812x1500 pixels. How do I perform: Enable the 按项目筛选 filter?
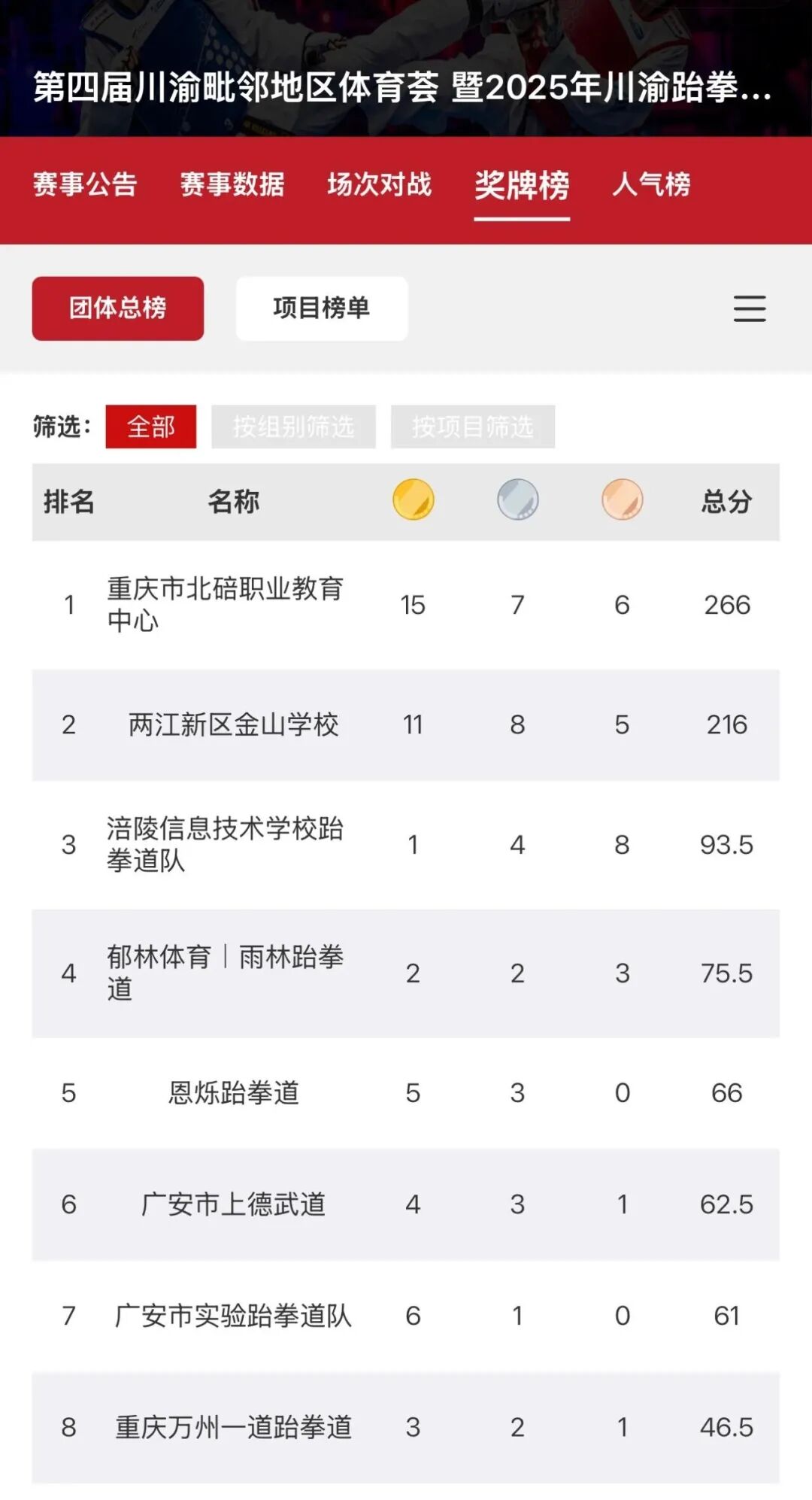pyautogui.click(x=472, y=425)
